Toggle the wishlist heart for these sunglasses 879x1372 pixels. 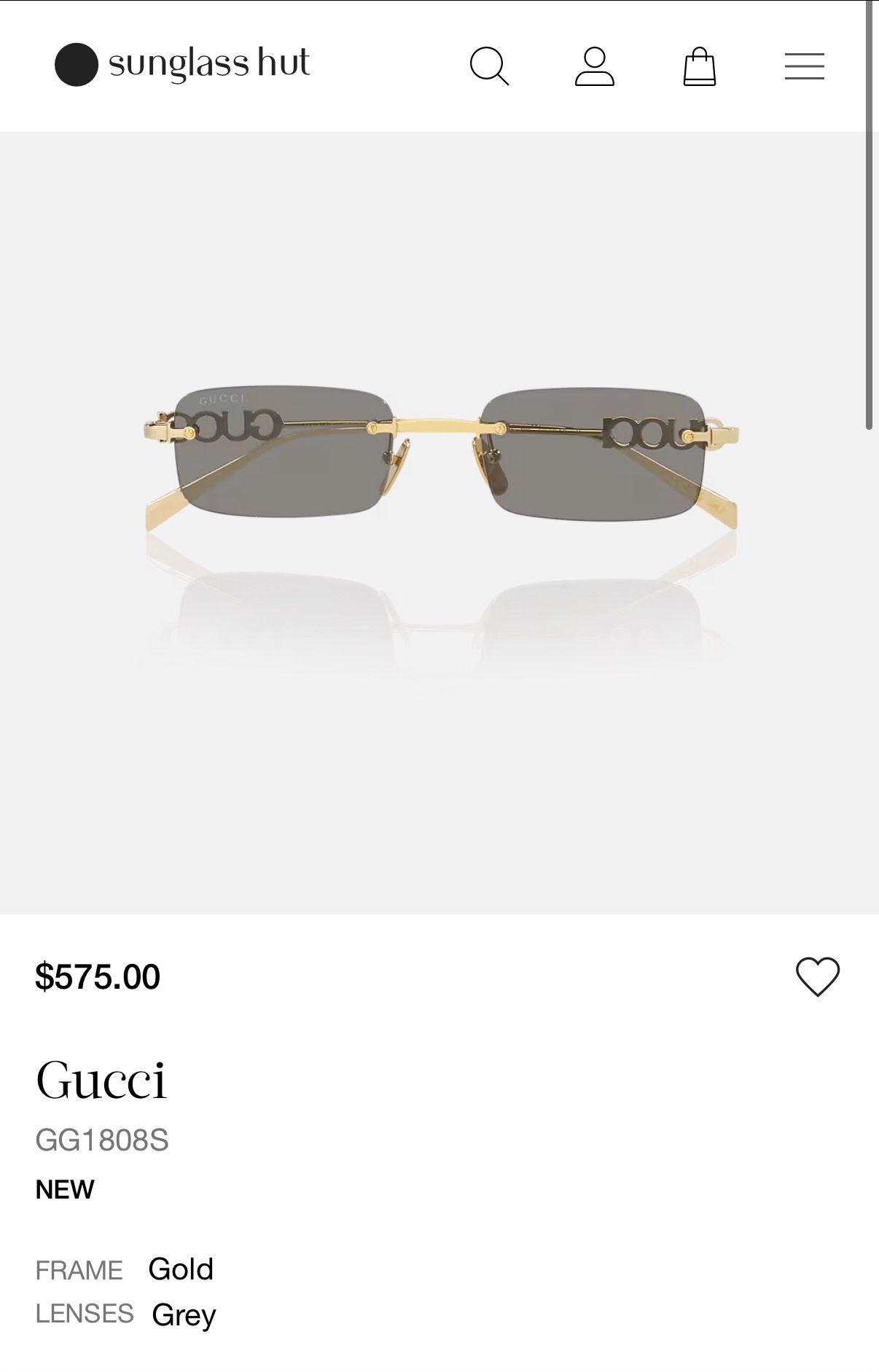819,977
